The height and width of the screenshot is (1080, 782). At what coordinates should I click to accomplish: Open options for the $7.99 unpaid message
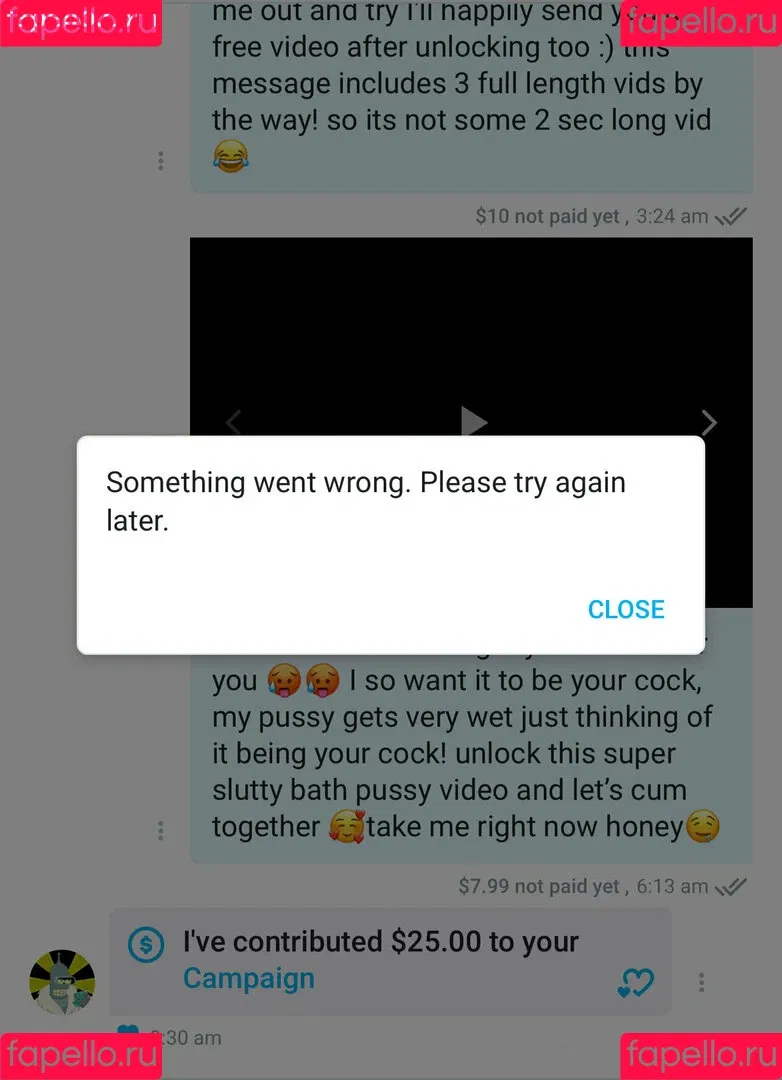pyautogui.click(x=161, y=830)
